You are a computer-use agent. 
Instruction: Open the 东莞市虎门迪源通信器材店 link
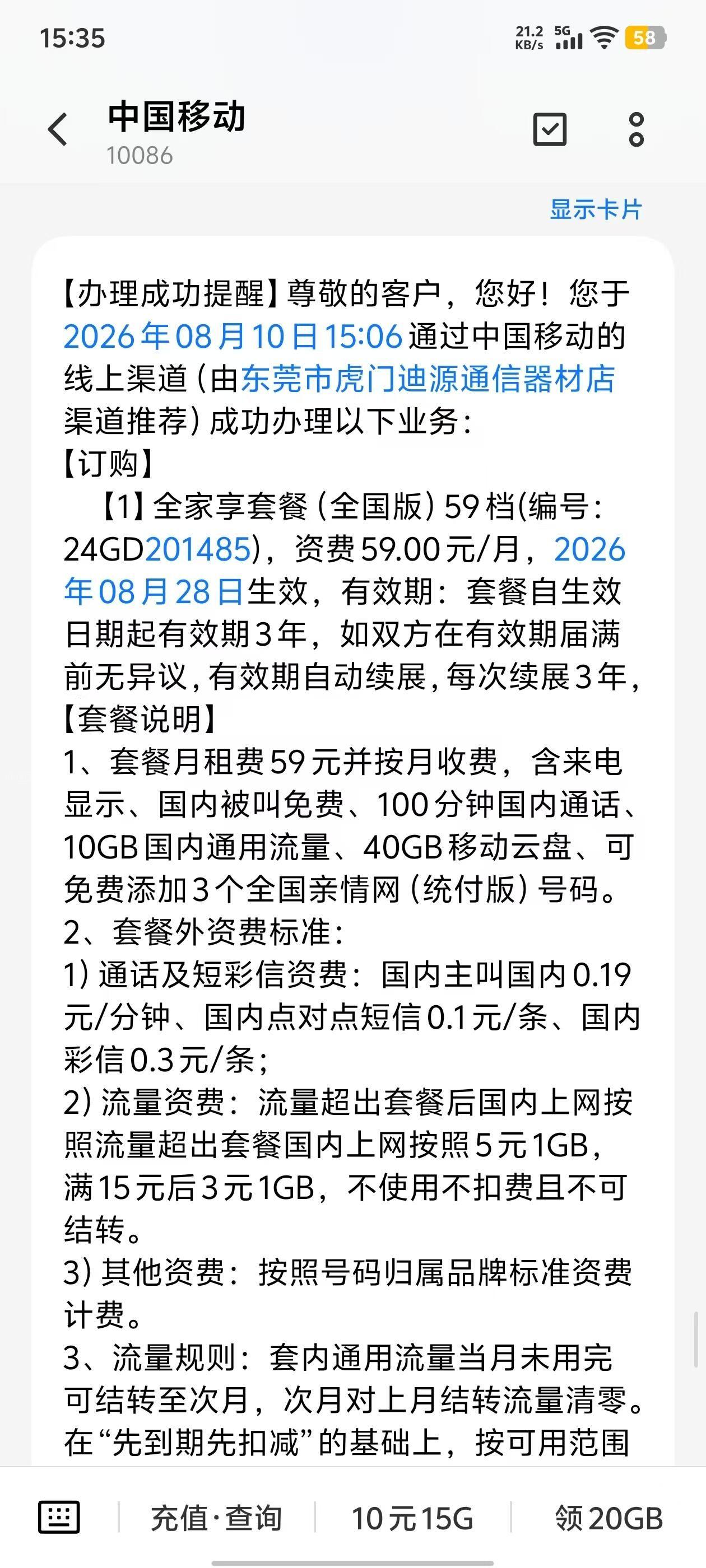pyautogui.click(x=428, y=379)
